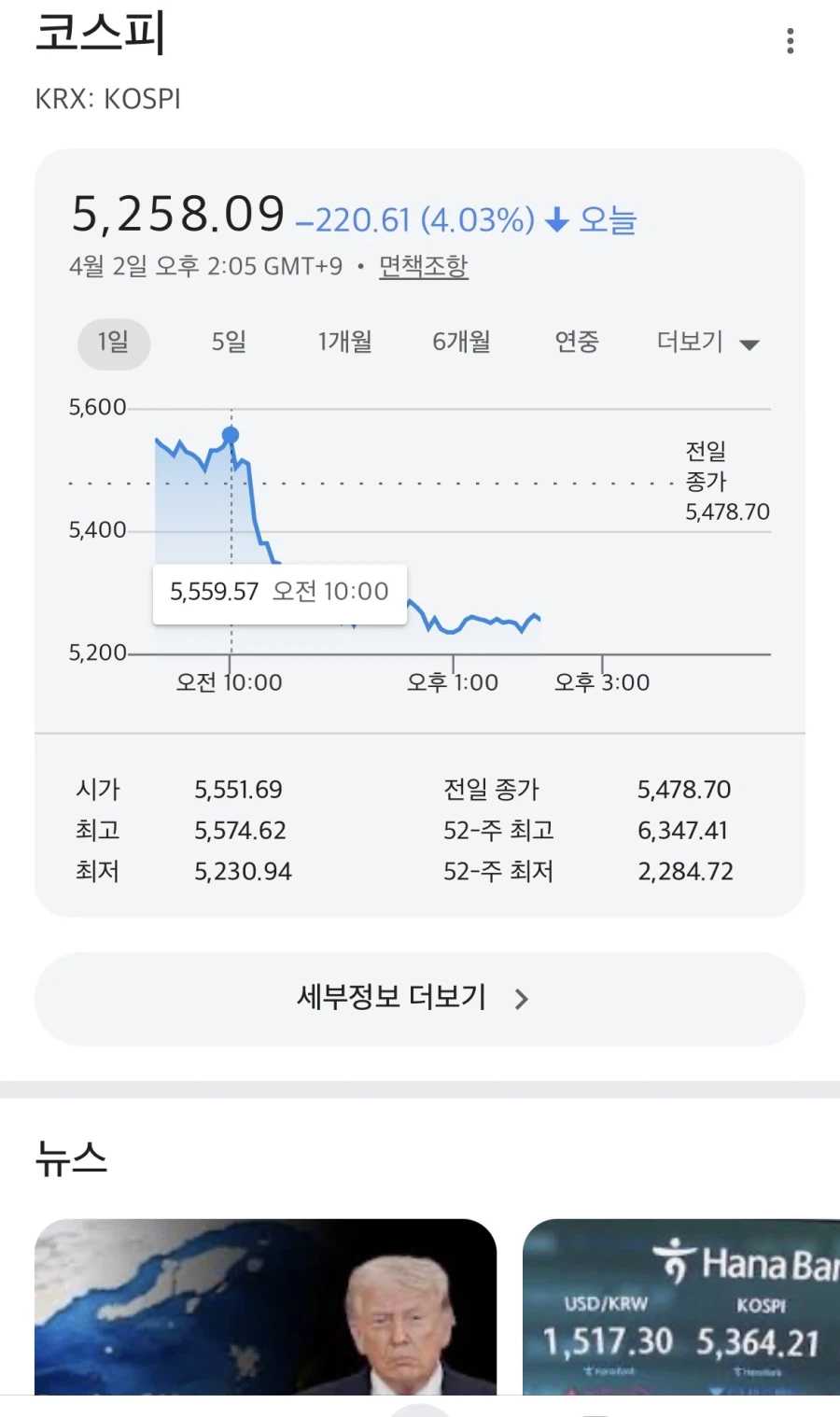Viewport: 840px width, 1417px height.
Task: Select the 1개월 range tab
Action: (344, 343)
